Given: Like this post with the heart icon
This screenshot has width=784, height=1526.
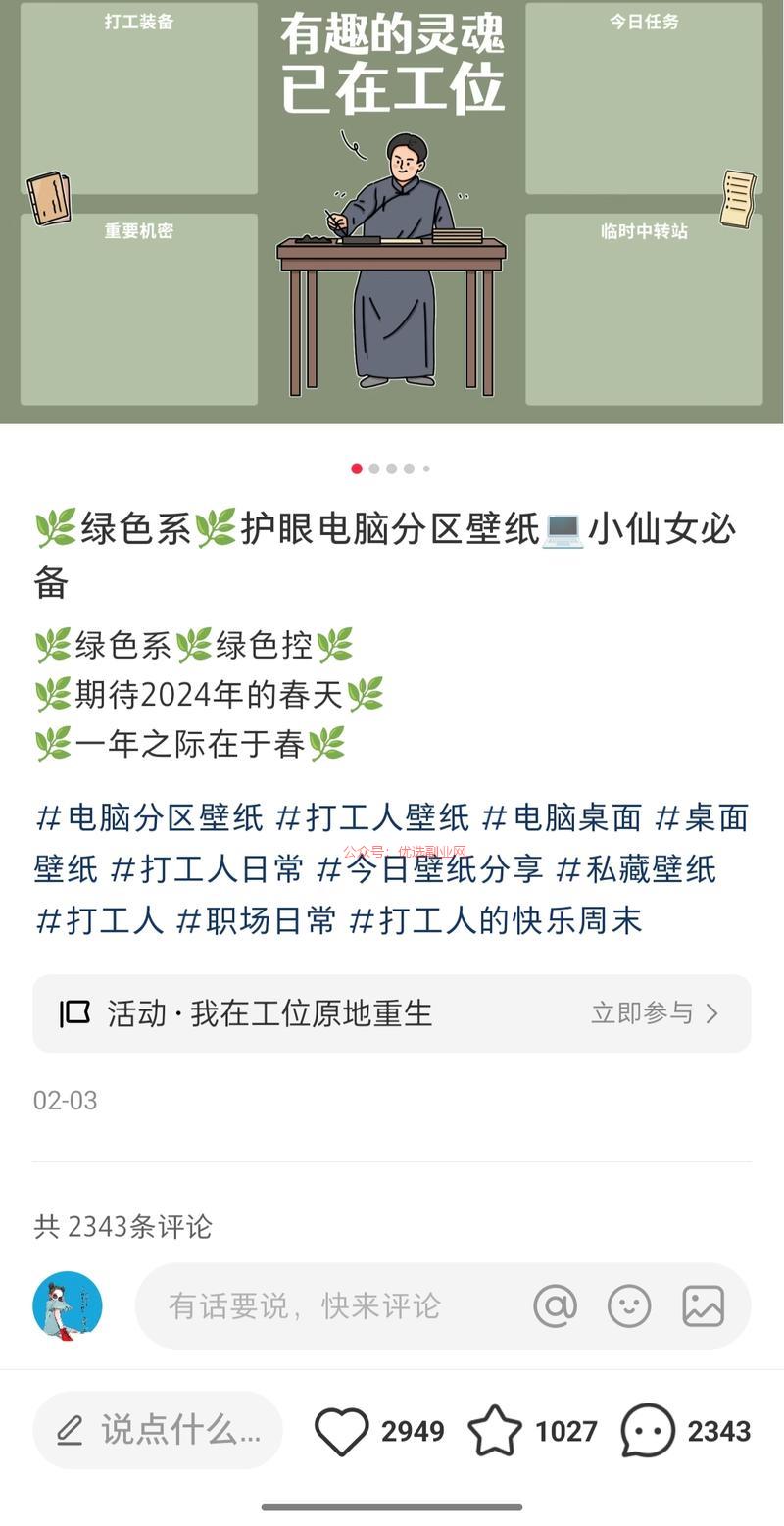Looking at the screenshot, I should tap(341, 1431).
